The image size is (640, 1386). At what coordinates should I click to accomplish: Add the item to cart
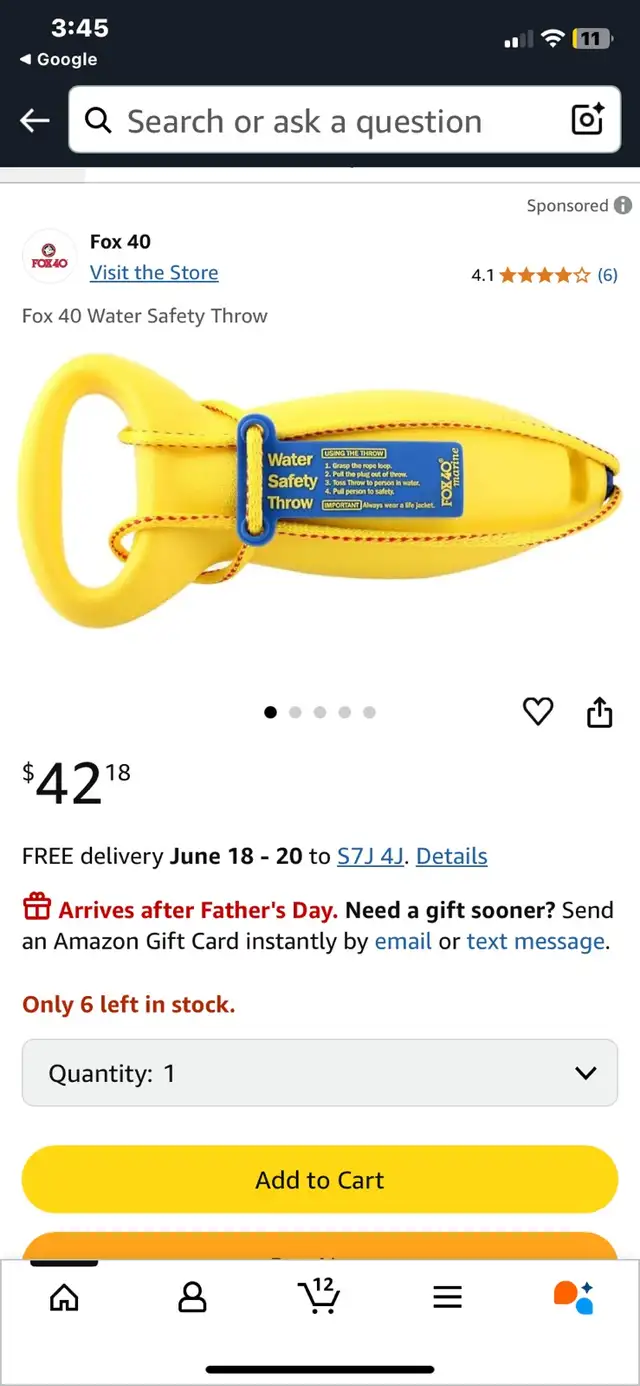pyautogui.click(x=320, y=1180)
